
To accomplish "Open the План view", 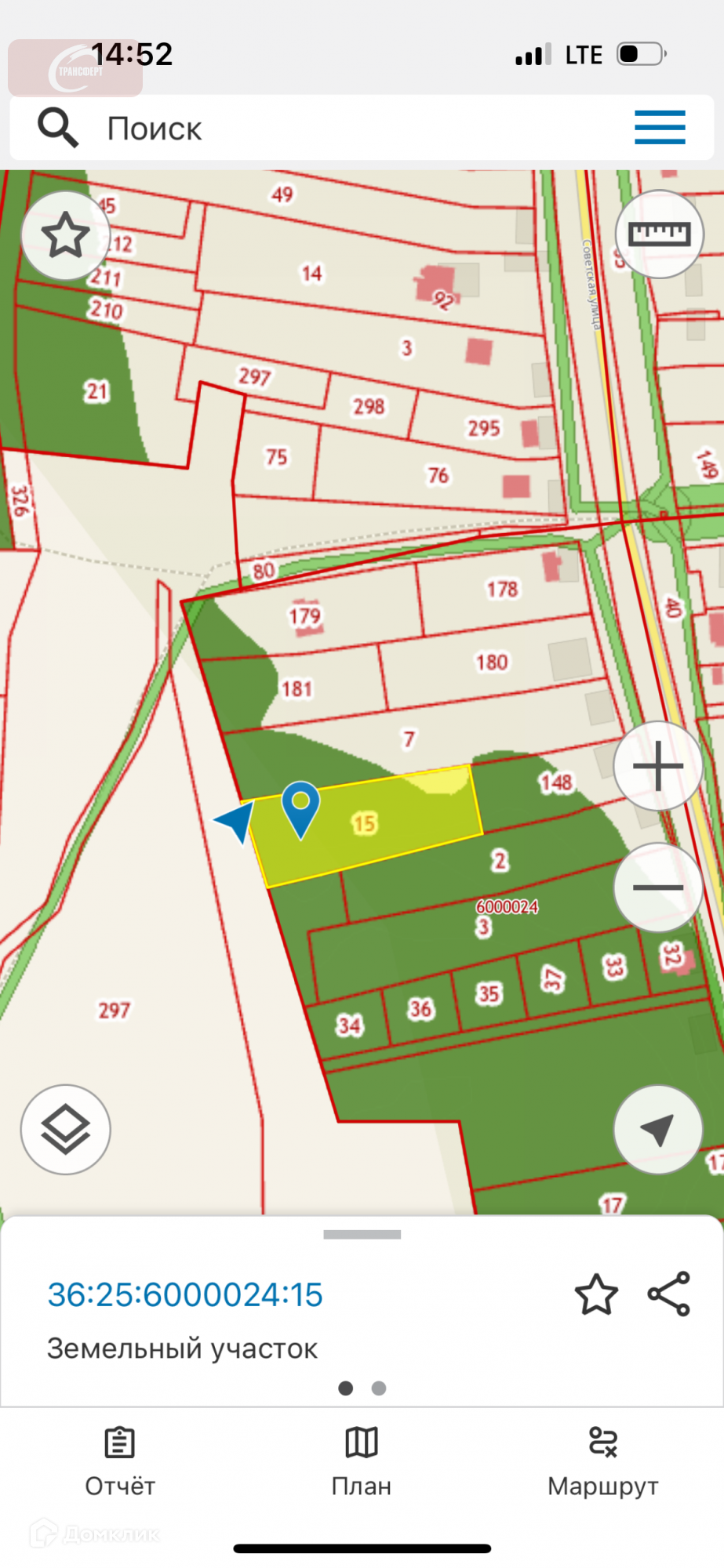I will [x=362, y=1462].
